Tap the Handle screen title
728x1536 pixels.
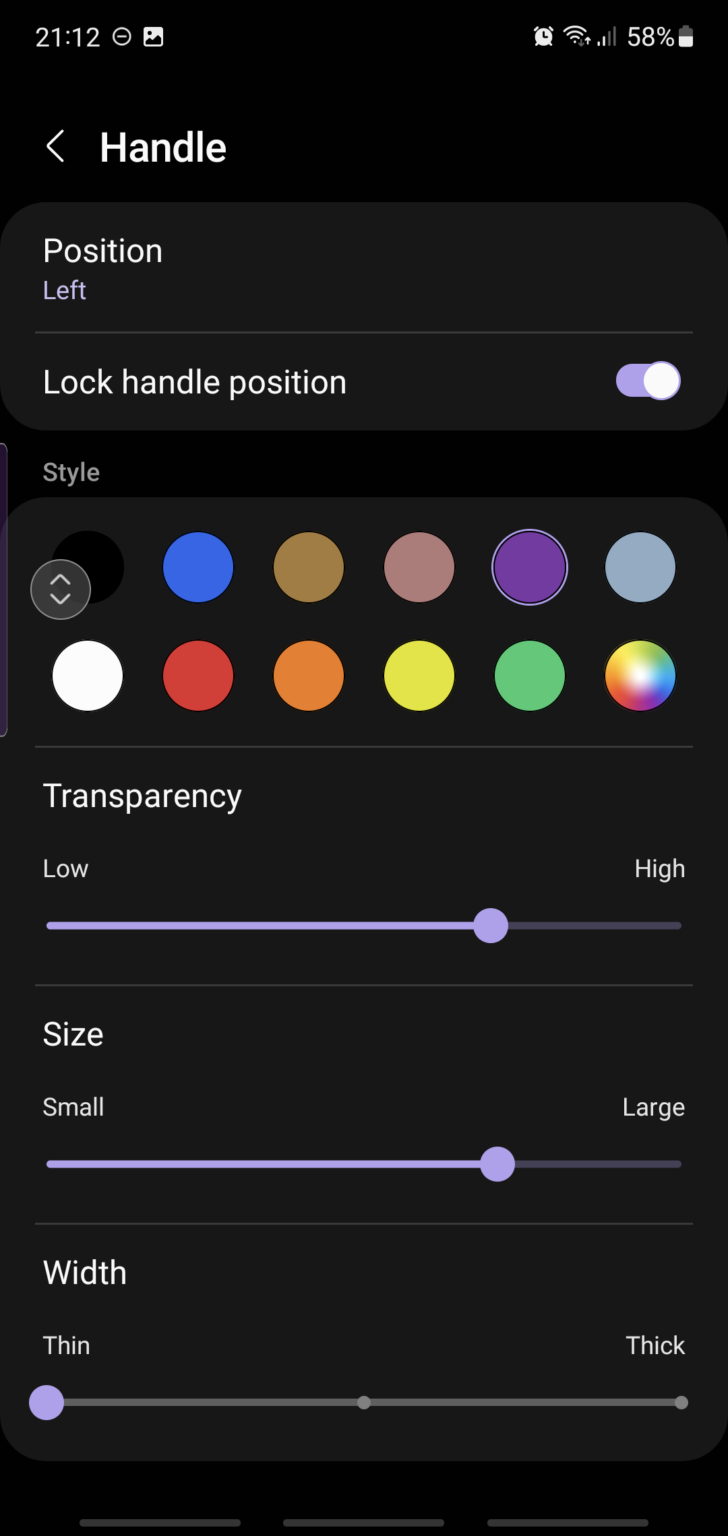click(162, 146)
